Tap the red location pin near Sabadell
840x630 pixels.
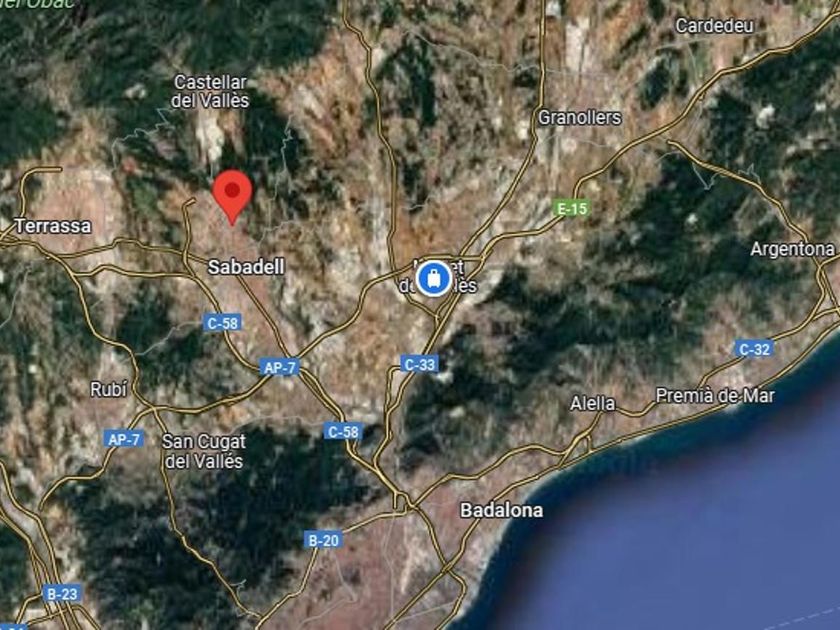pos(233,193)
